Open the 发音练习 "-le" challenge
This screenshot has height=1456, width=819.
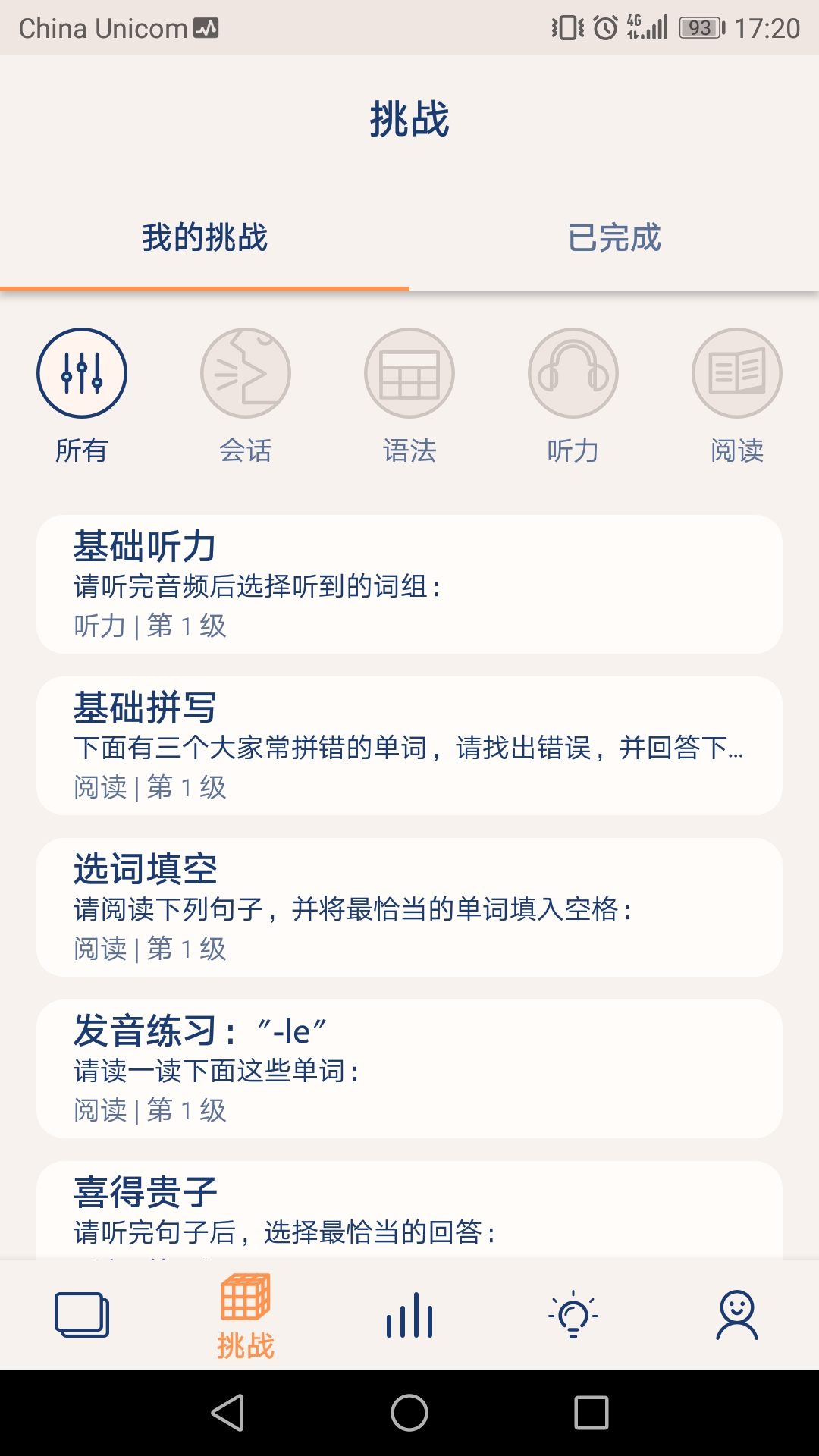coord(409,1069)
